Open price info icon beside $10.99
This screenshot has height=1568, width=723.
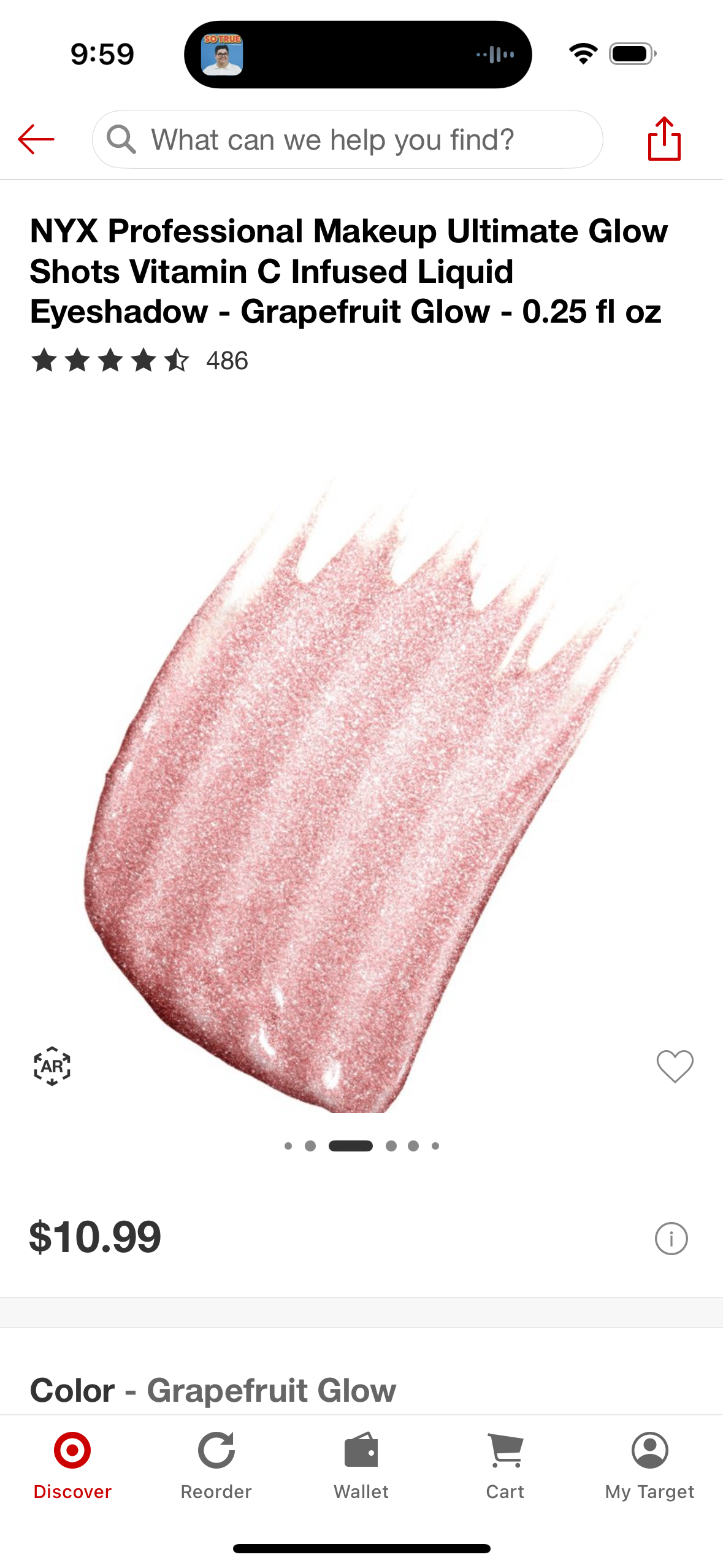pos(671,1239)
